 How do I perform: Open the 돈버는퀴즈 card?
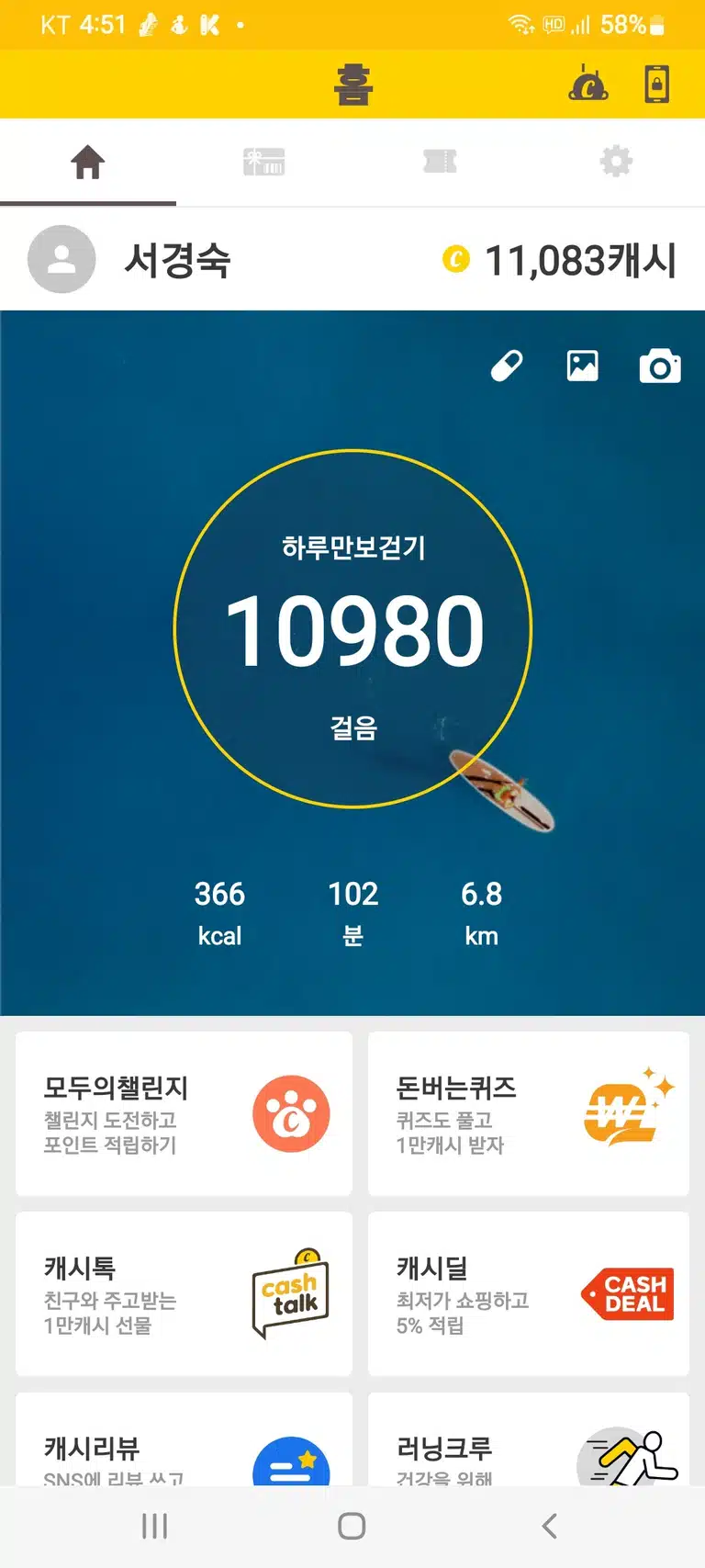click(529, 1113)
